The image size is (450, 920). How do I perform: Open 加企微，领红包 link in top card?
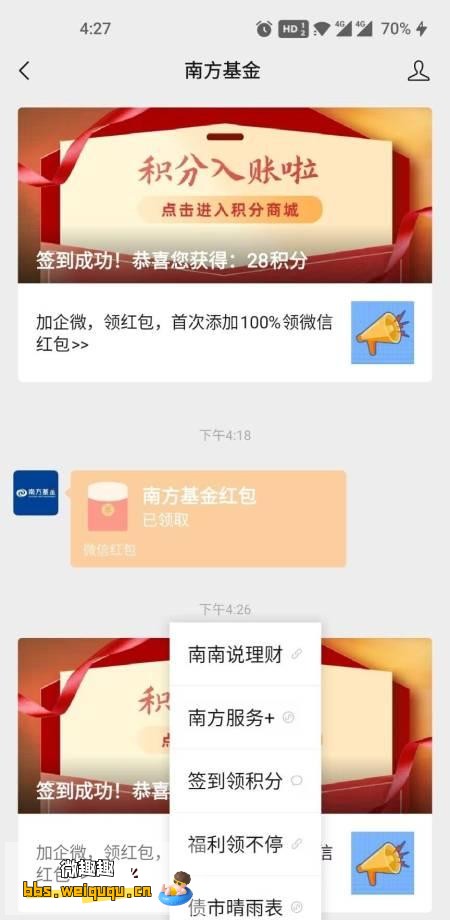(x=225, y=332)
